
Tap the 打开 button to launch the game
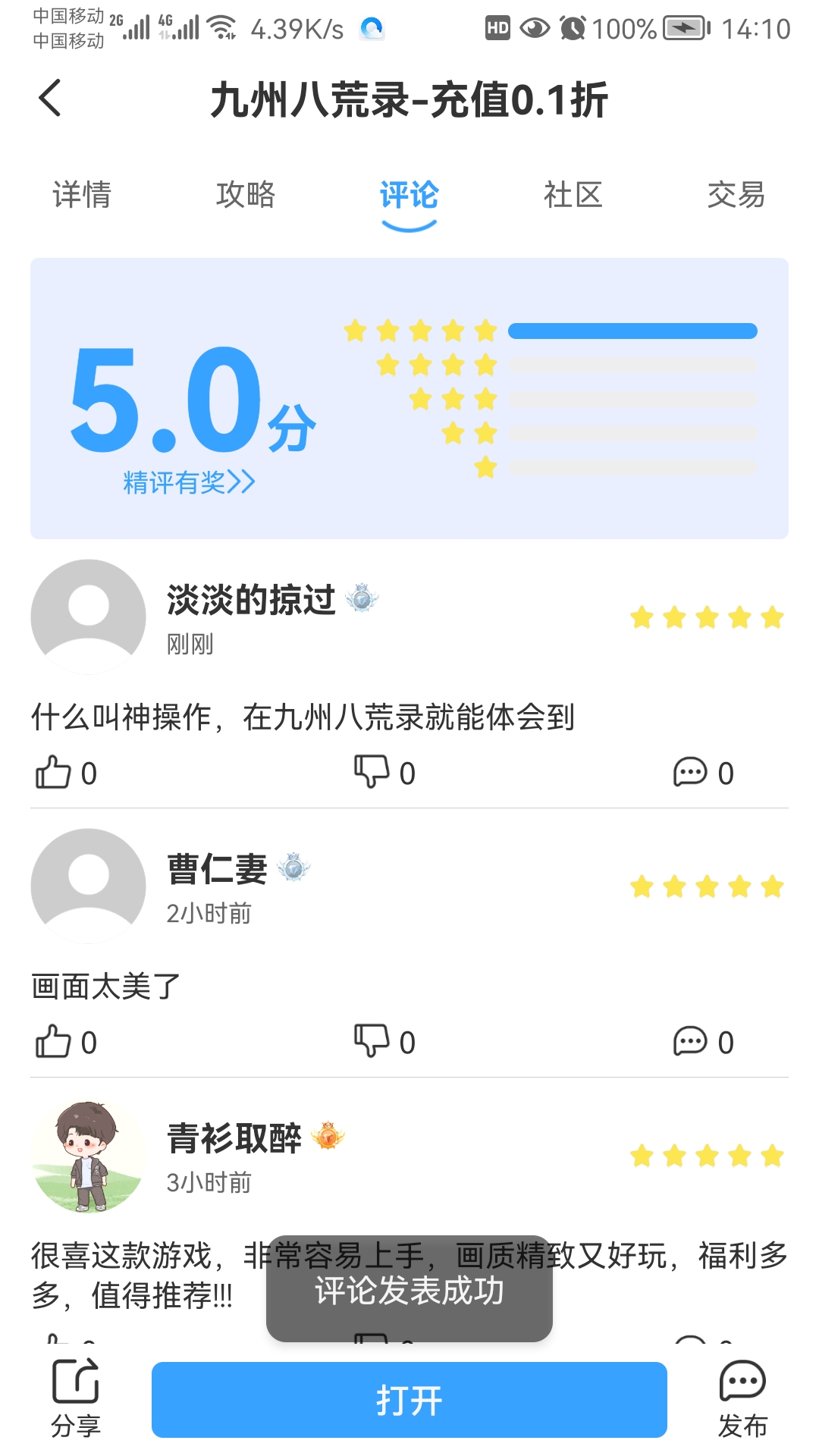pyautogui.click(x=409, y=1400)
